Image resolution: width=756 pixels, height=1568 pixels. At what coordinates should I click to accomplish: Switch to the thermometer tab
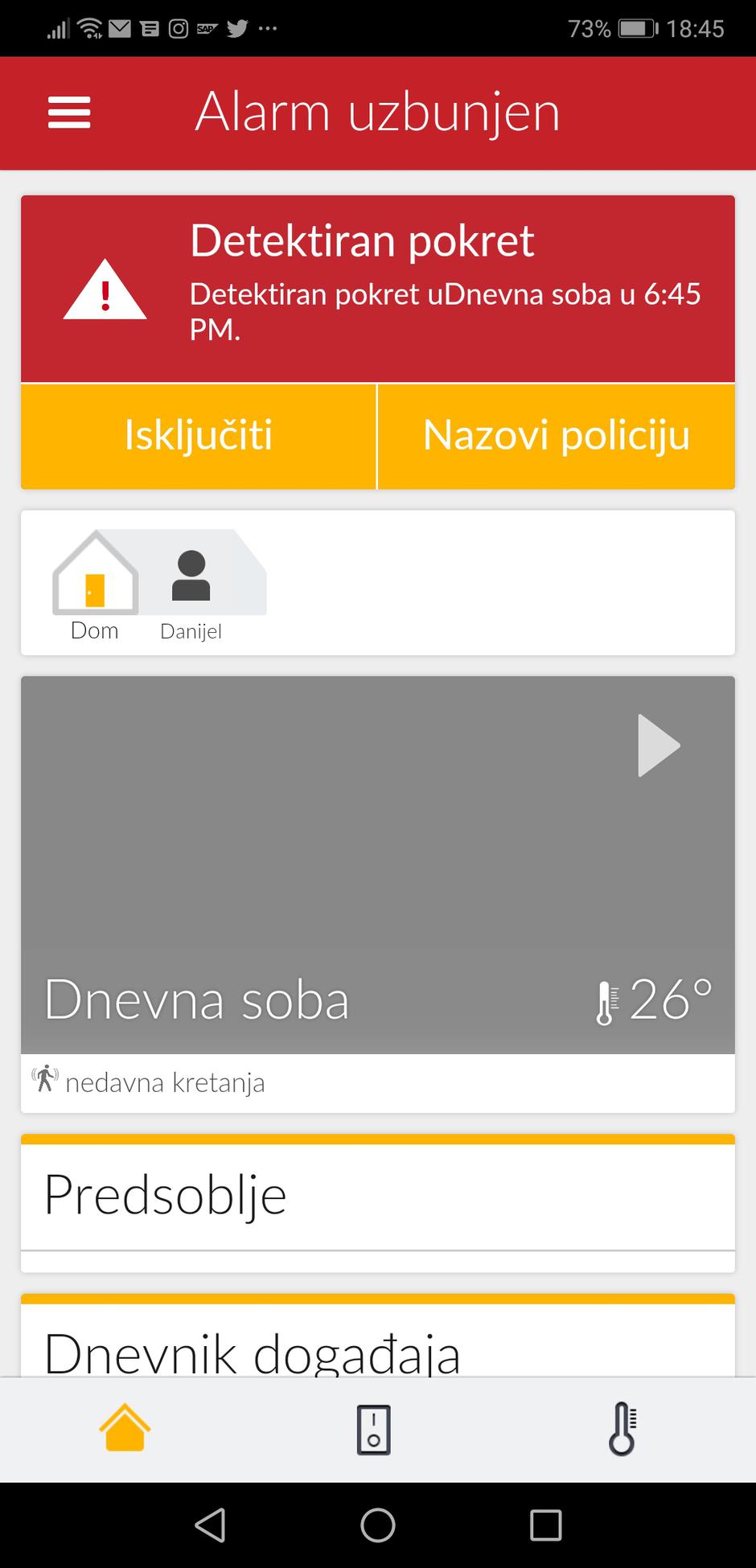(622, 1430)
